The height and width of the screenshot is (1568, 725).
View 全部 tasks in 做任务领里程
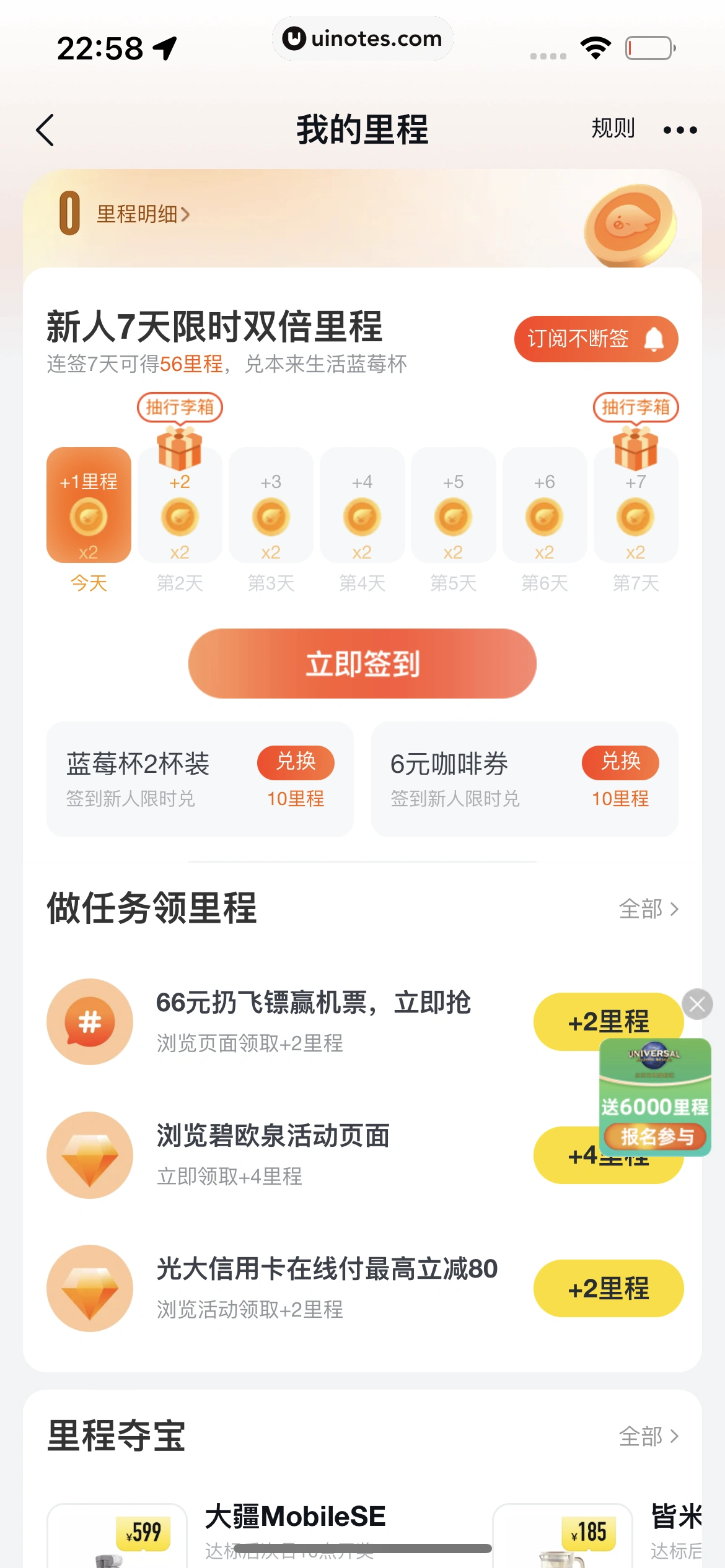coord(648,909)
